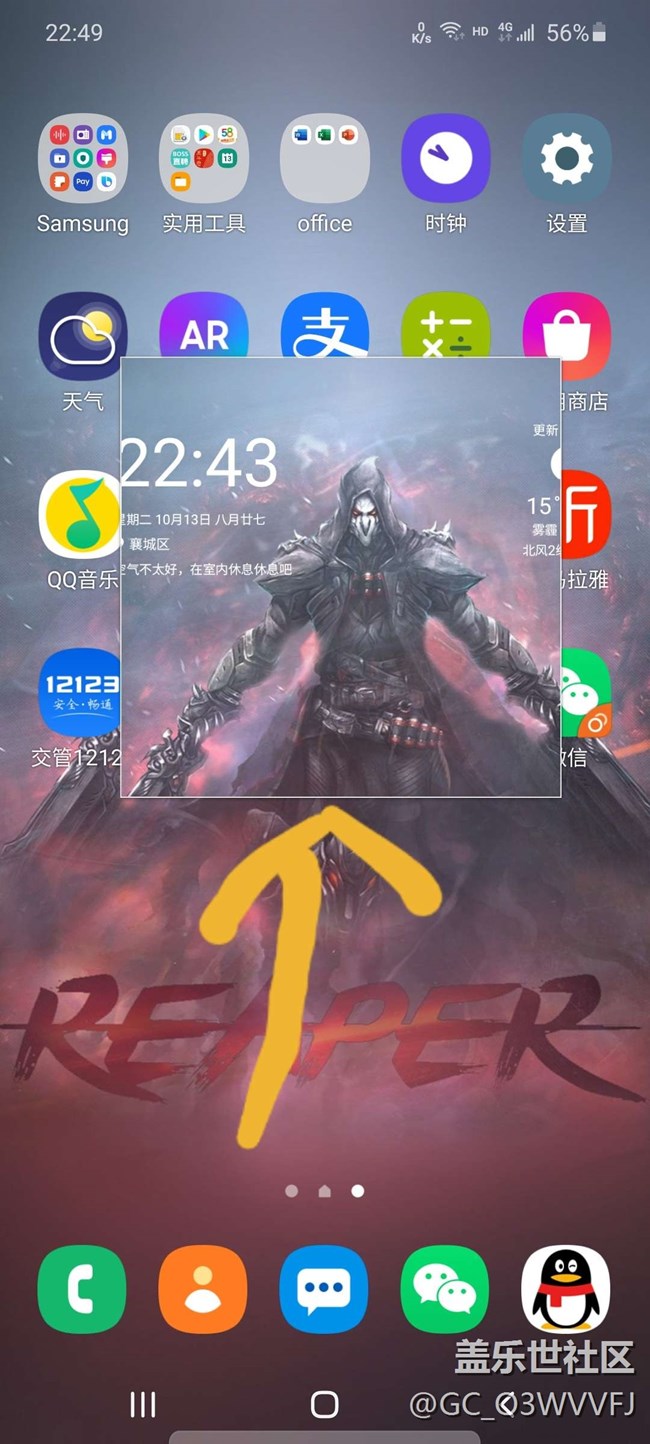
Task: Tap the navigation bar home button
Action: (324, 1405)
